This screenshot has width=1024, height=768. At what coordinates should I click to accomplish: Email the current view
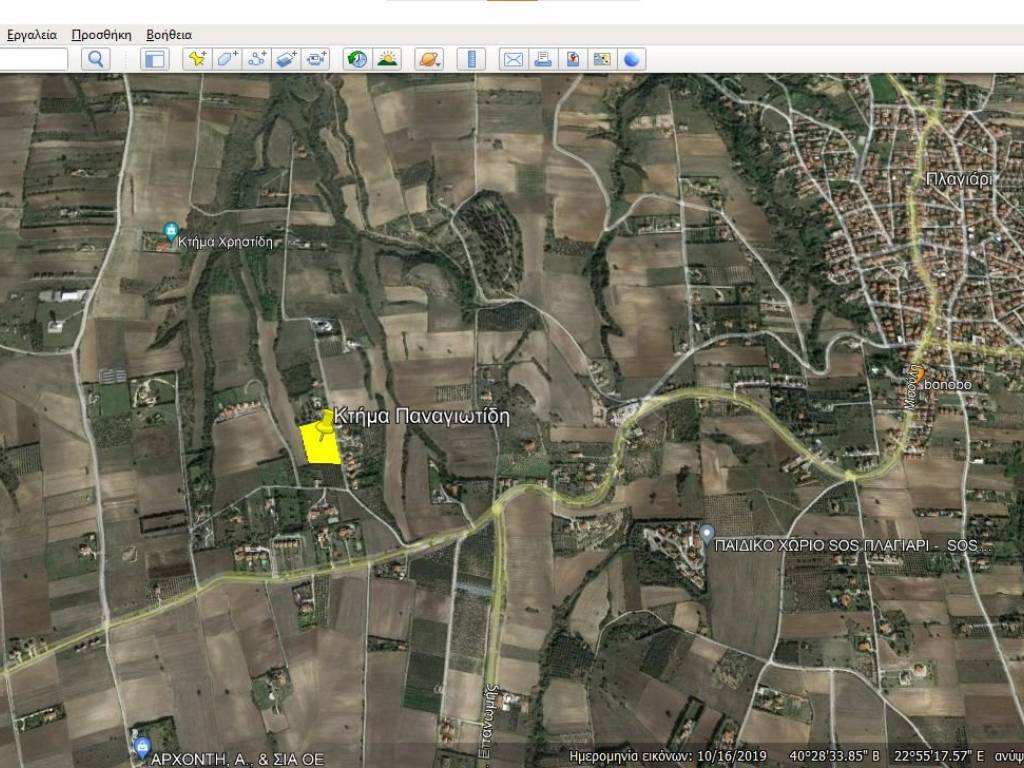pyautogui.click(x=513, y=59)
